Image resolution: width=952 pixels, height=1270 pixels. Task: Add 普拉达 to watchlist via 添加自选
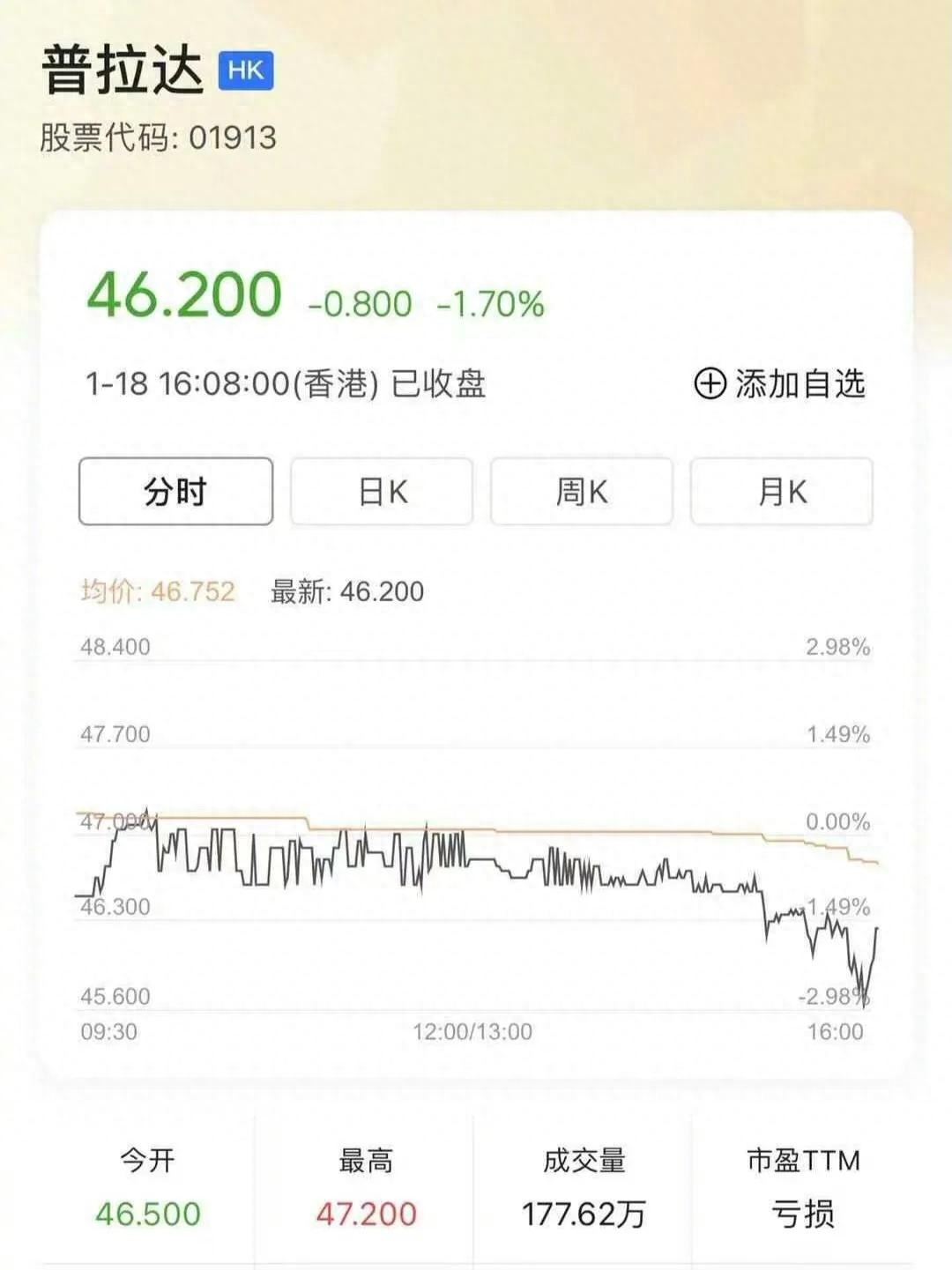[780, 384]
